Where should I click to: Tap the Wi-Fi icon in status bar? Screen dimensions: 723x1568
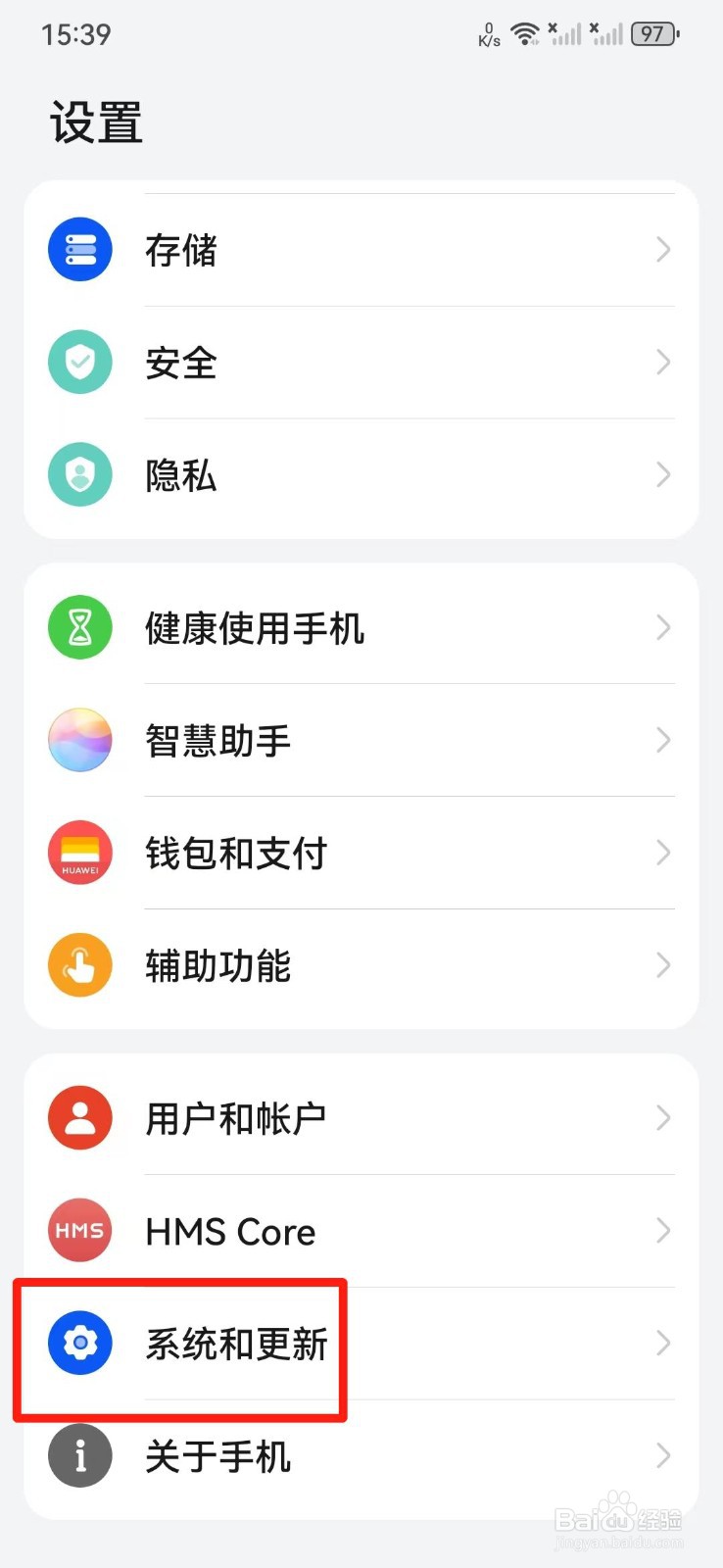coord(526,33)
